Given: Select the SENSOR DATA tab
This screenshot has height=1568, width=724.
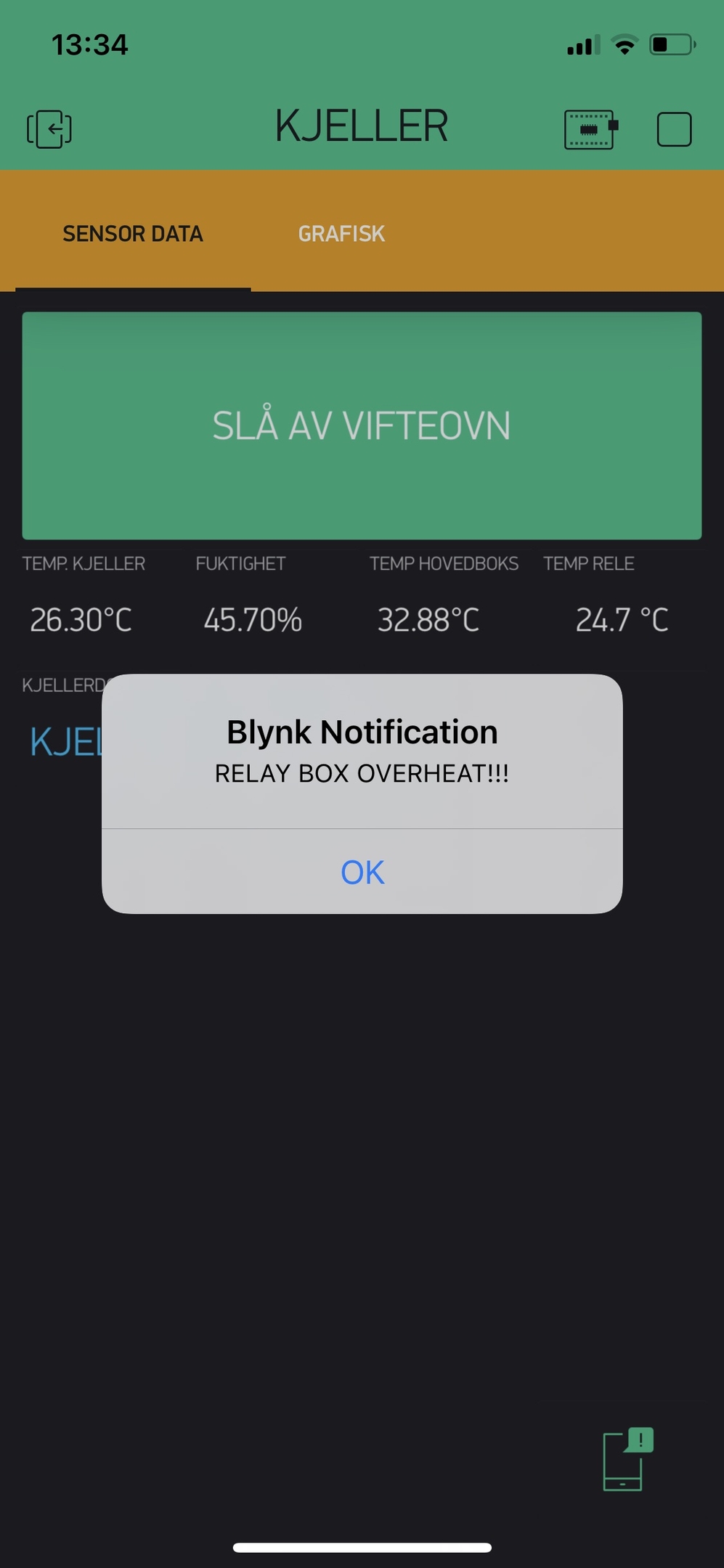Looking at the screenshot, I should point(133,234).
